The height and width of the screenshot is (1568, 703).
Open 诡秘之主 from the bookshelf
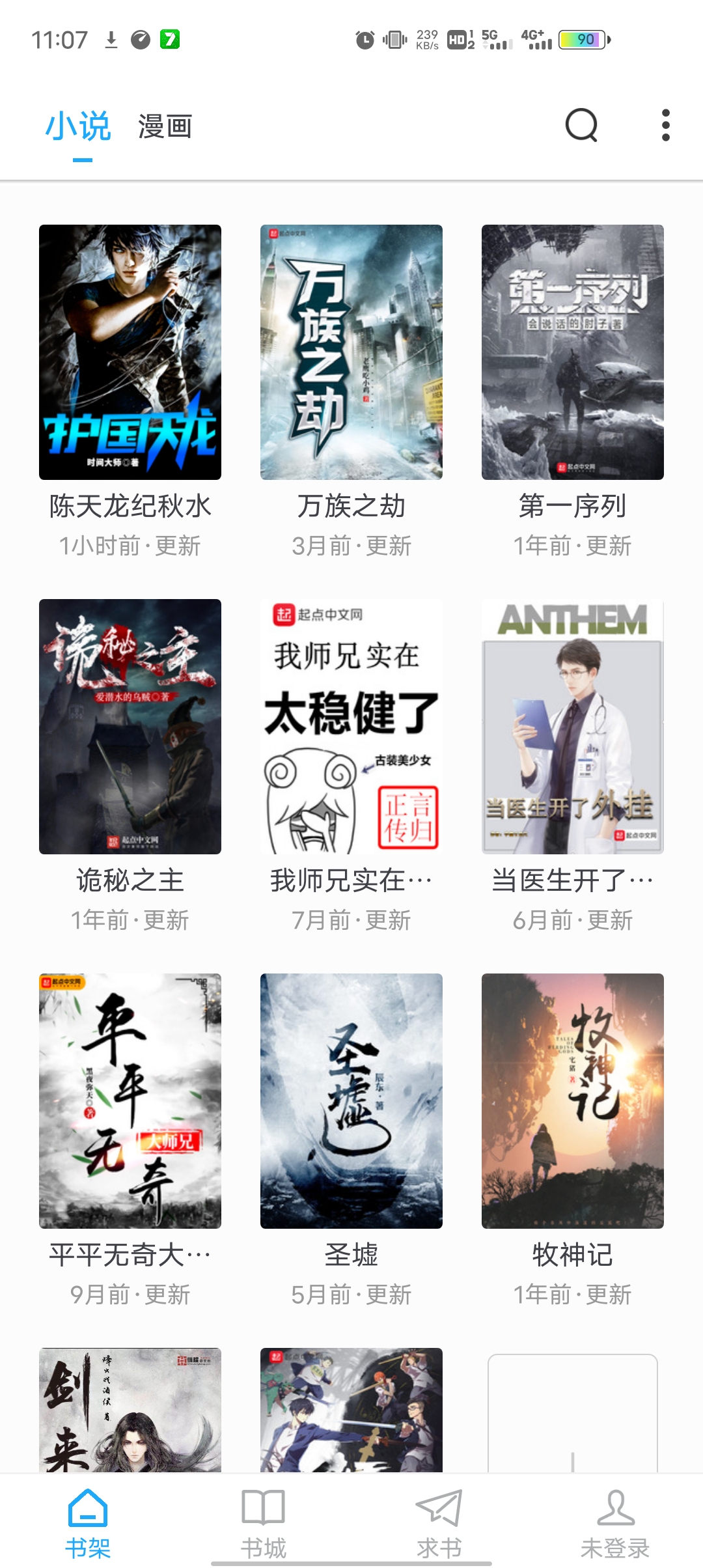130,727
